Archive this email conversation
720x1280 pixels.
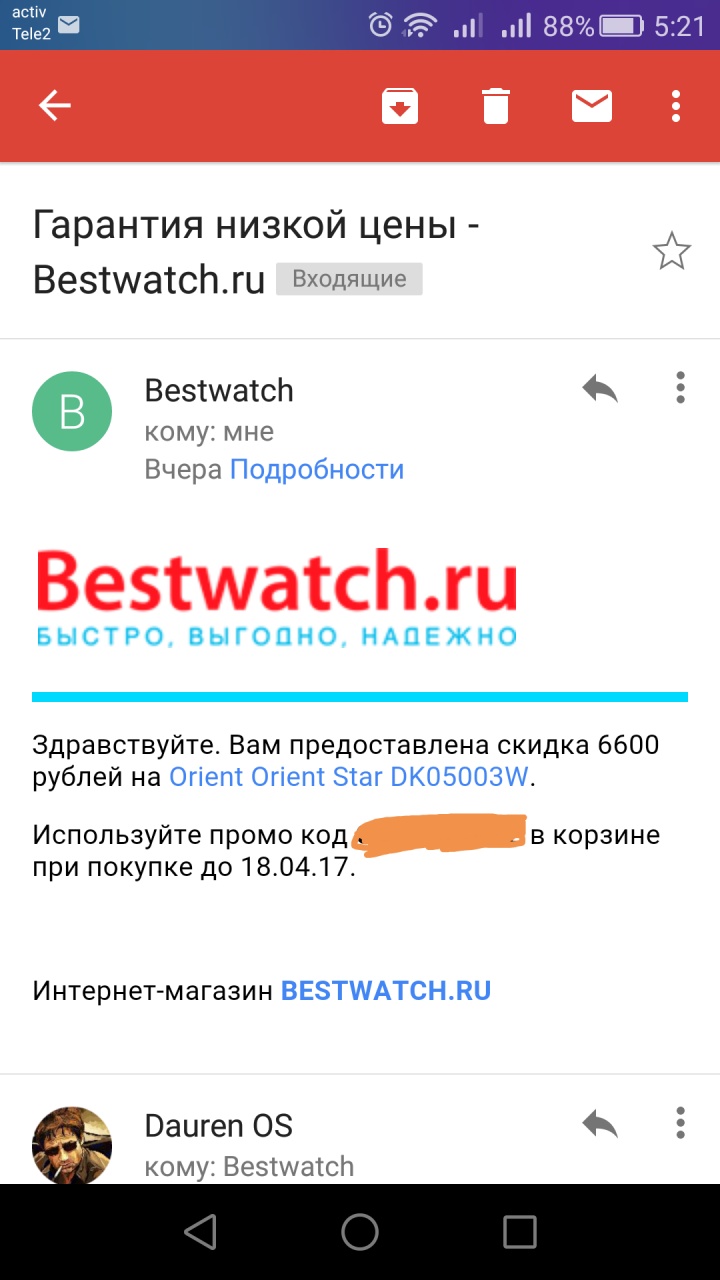(400, 105)
